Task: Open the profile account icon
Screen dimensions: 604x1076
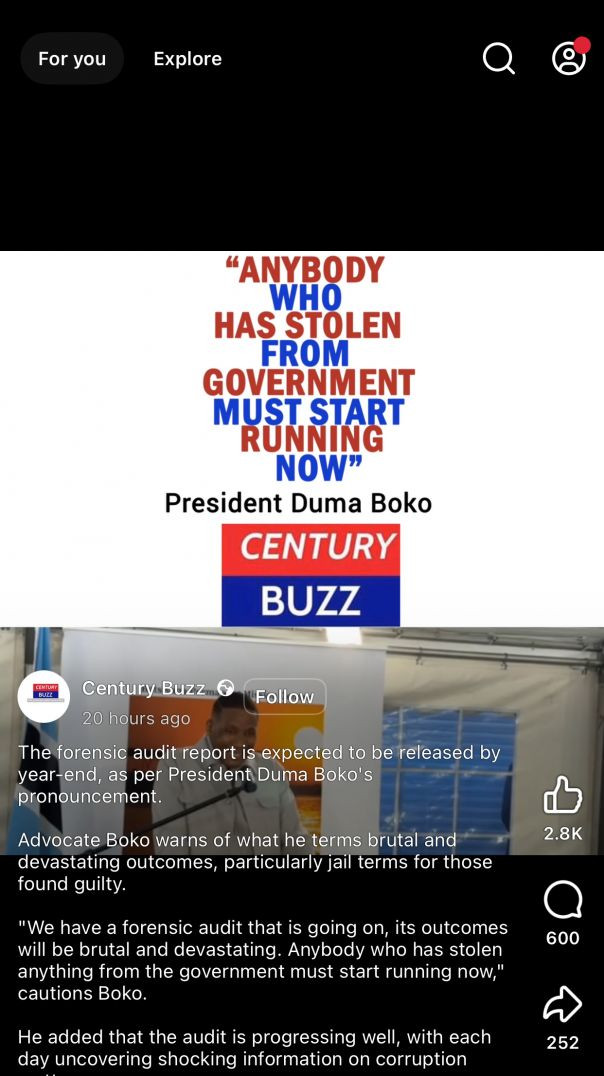Action: coord(569,59)
